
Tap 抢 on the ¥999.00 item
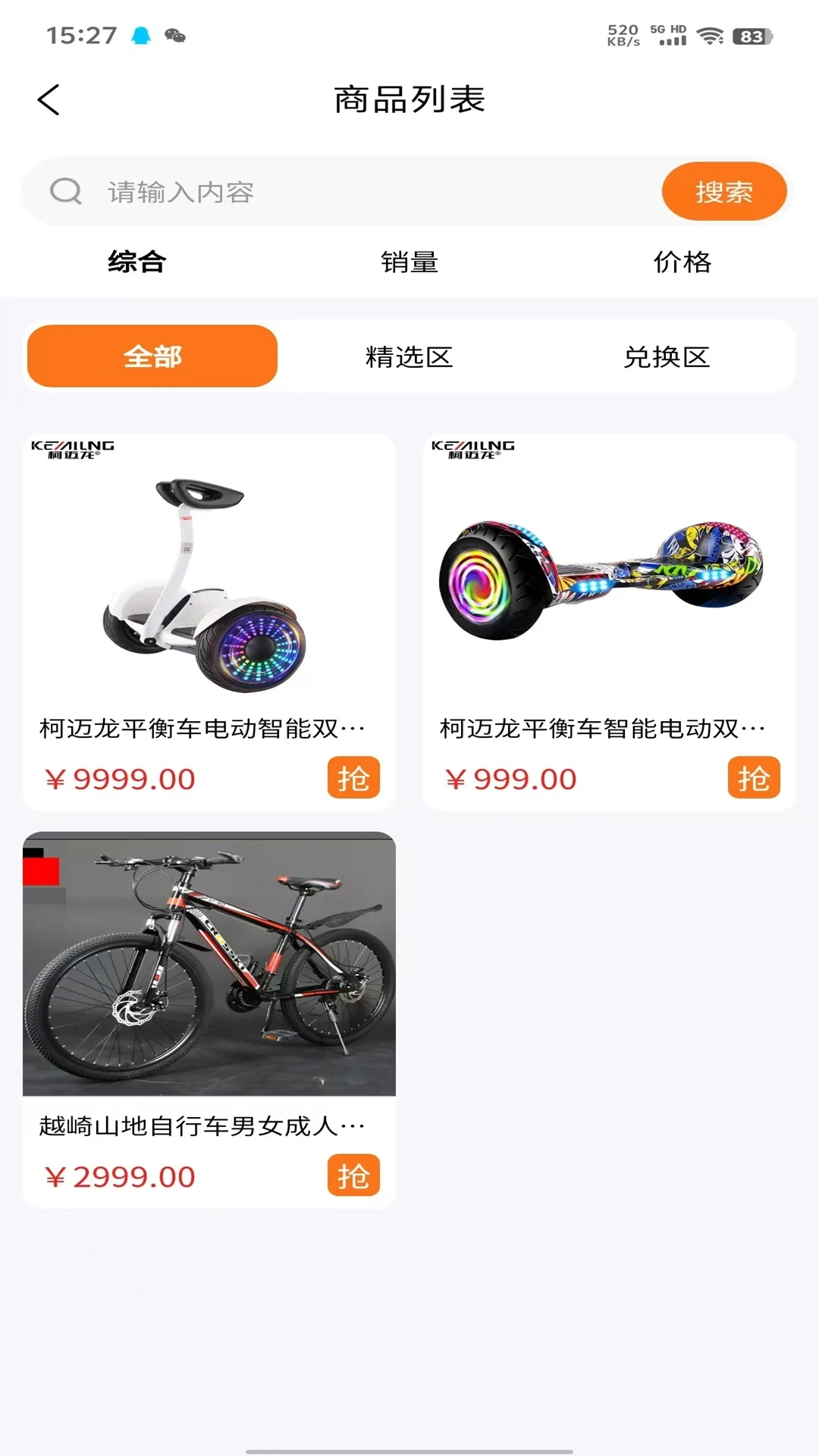point(754,777)
